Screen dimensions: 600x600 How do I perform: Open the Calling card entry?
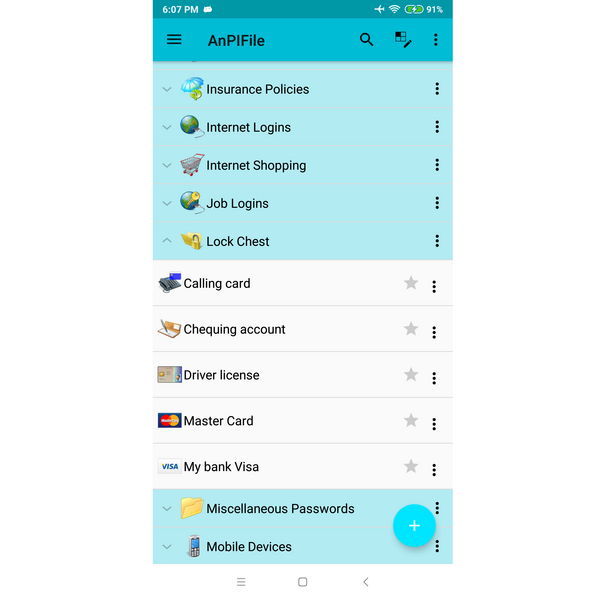[x=217, y=284]
